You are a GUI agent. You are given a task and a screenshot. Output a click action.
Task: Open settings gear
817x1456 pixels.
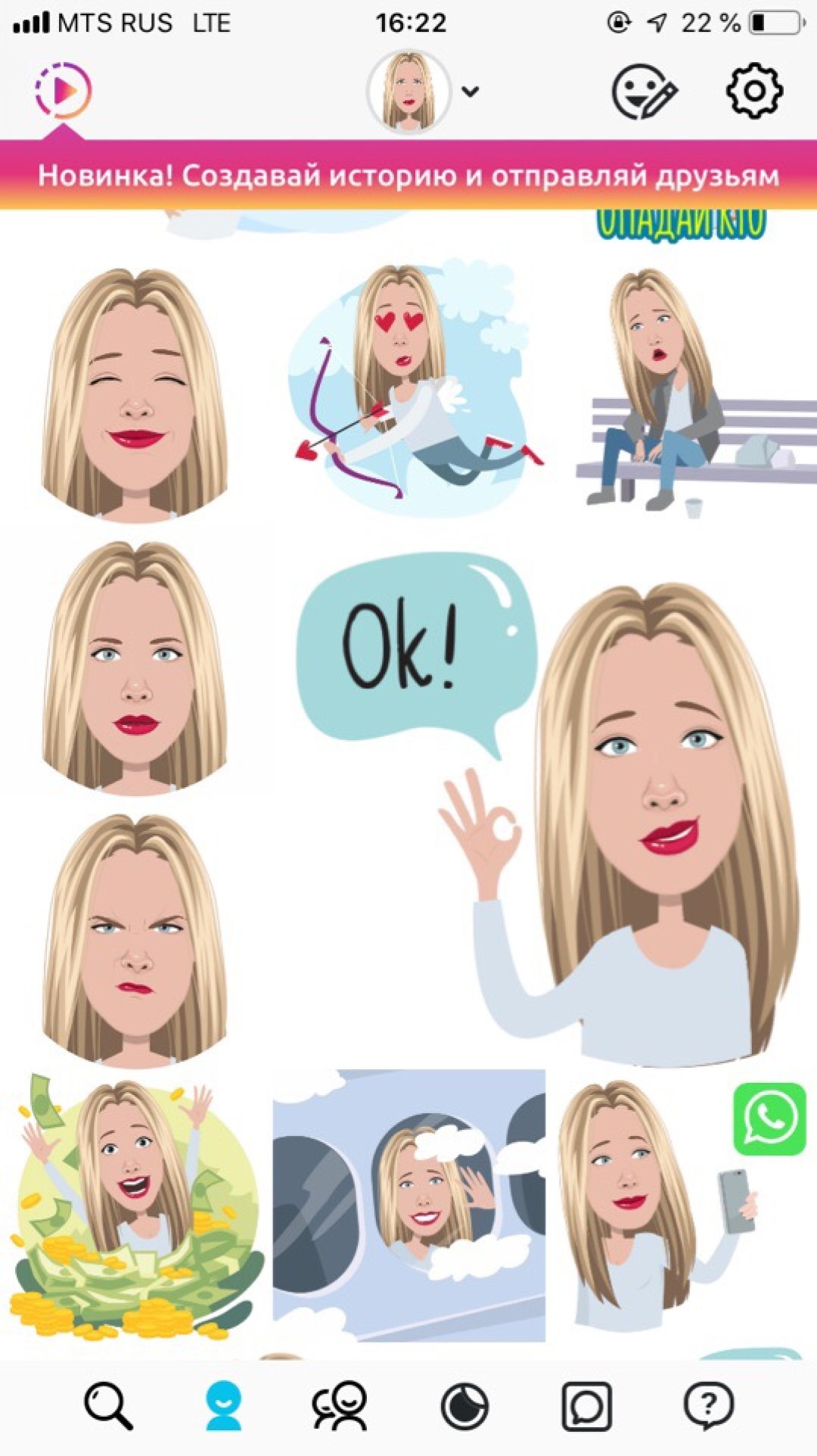point(753,92)
